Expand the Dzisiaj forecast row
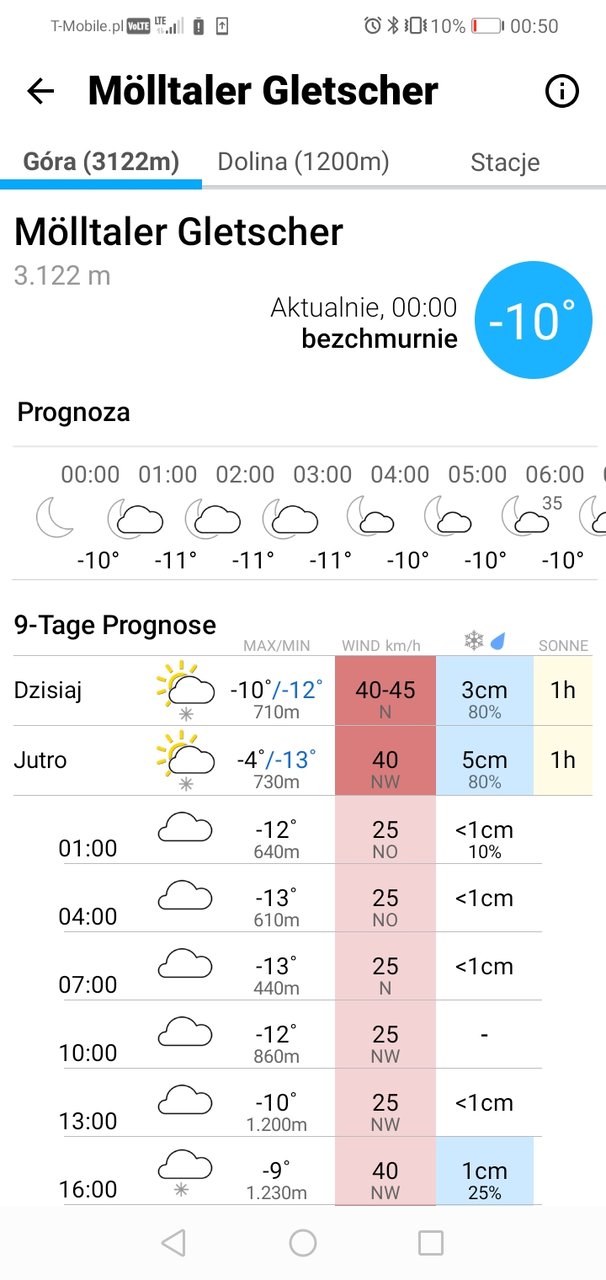This screenshot has height=1280, width=606. click(303, 690)
